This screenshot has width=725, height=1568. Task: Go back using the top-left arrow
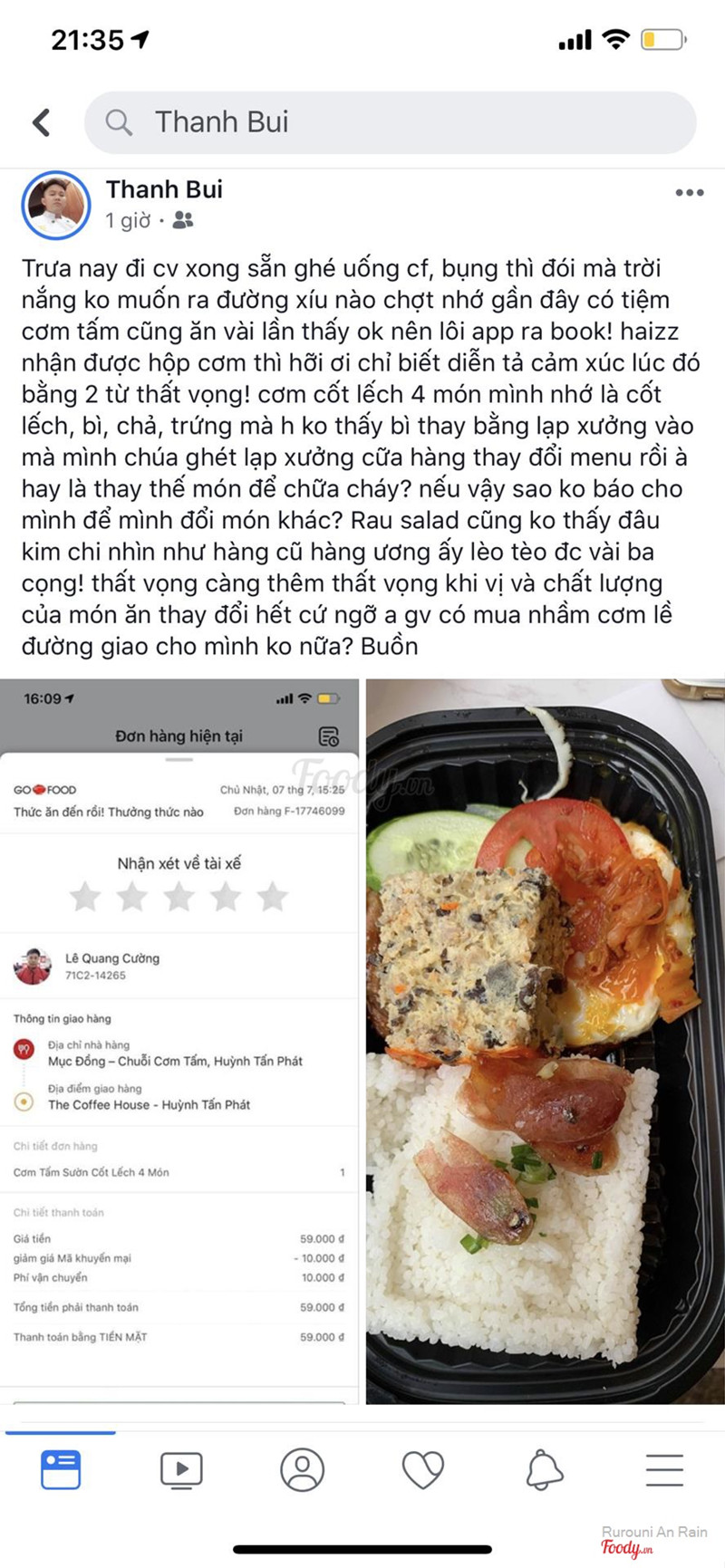click(42, 122)
